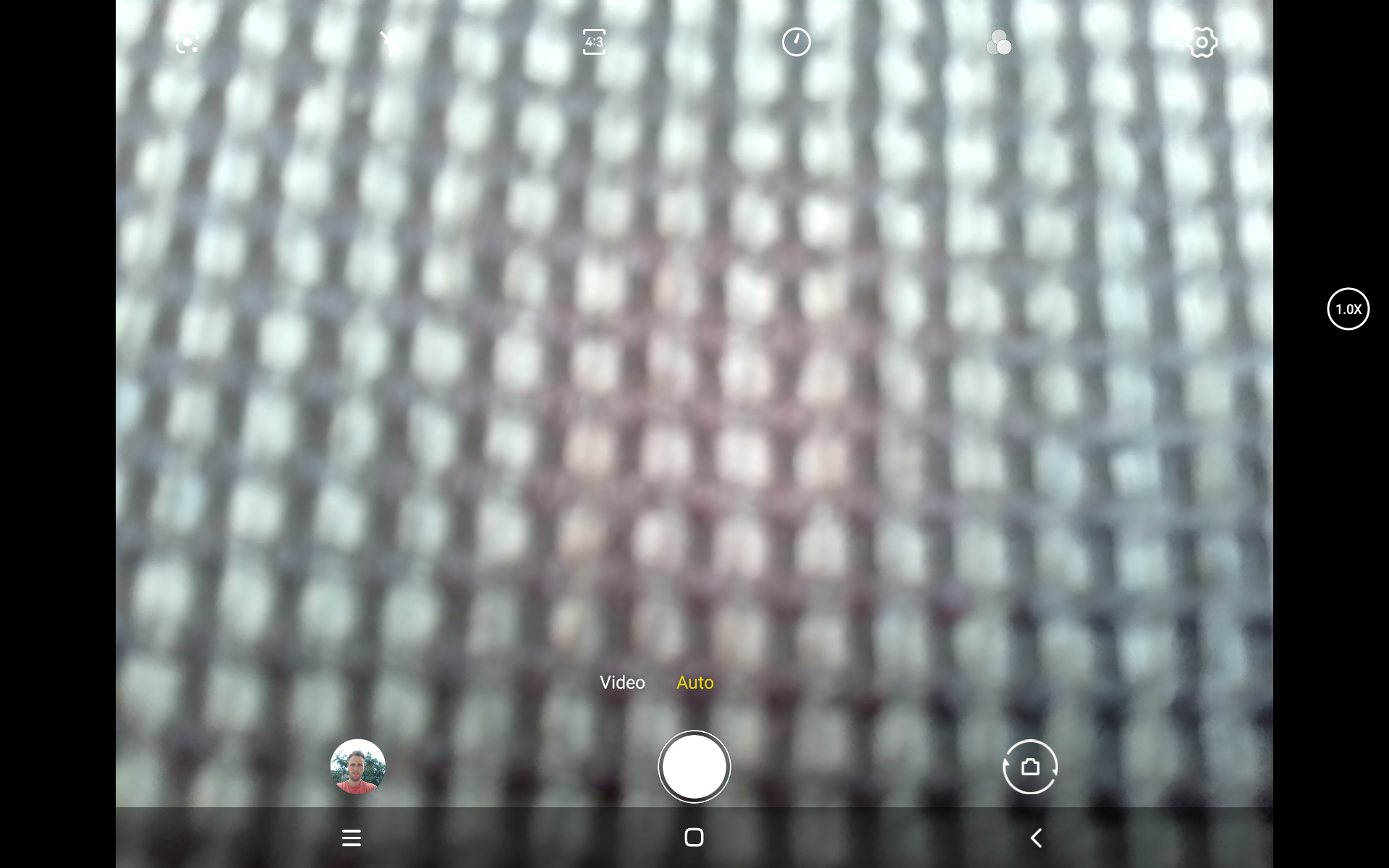Open the last photo thumbnail
Image resolution: width=1389 pixels, height=868 pixels.
coord(358,767)
